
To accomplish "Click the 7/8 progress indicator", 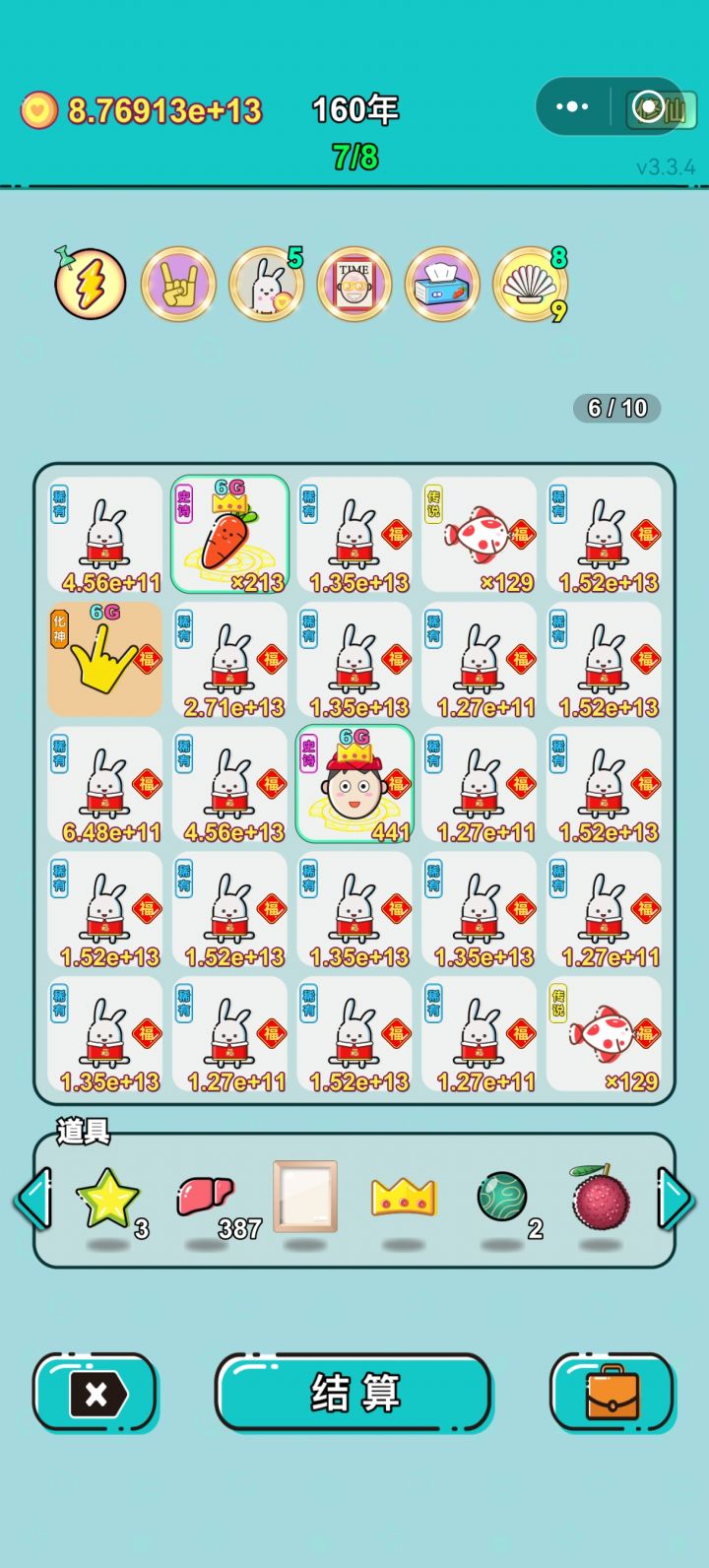I will point(354,157).
